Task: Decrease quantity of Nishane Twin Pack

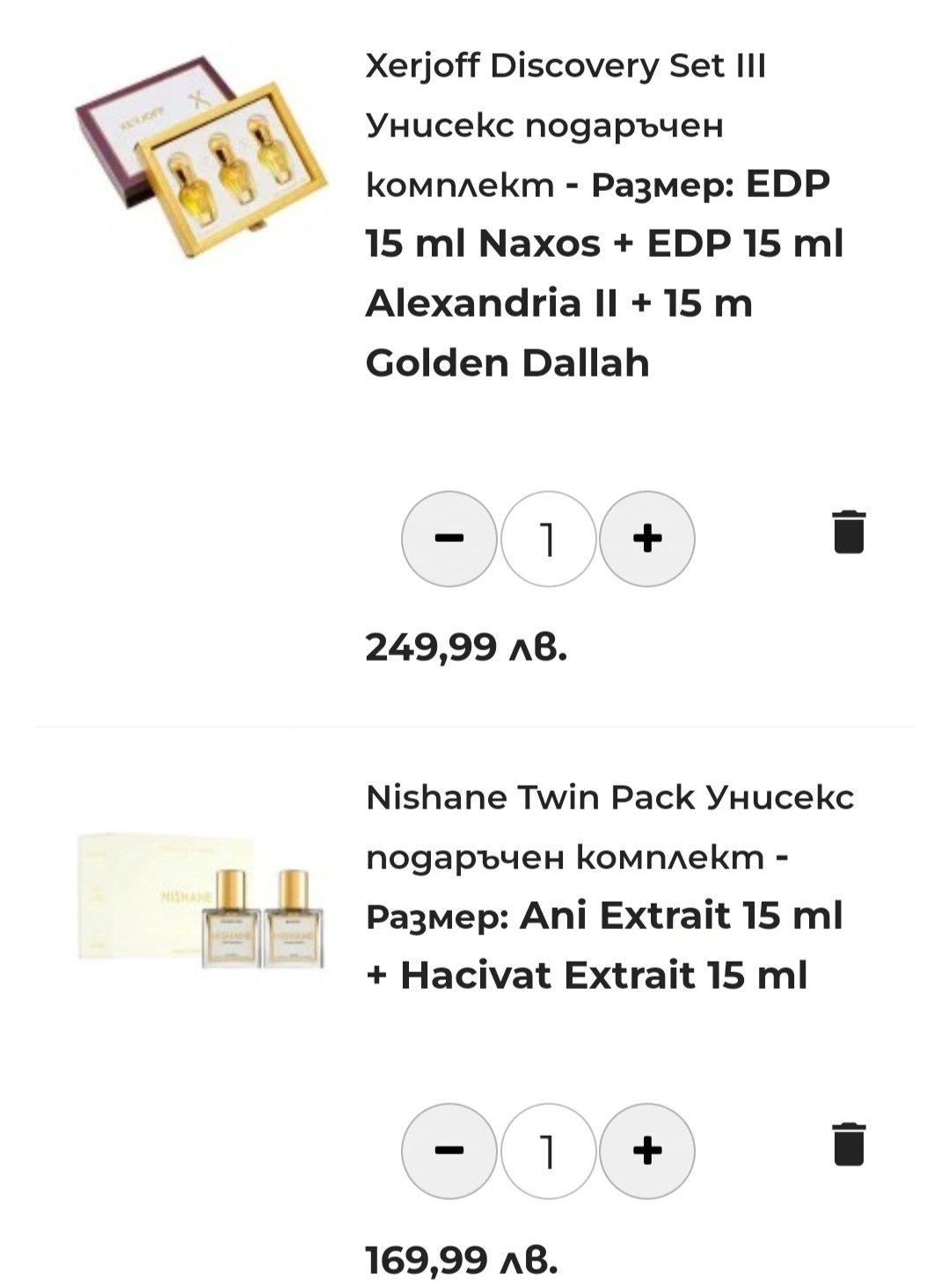Action: tap(449, 1151)
